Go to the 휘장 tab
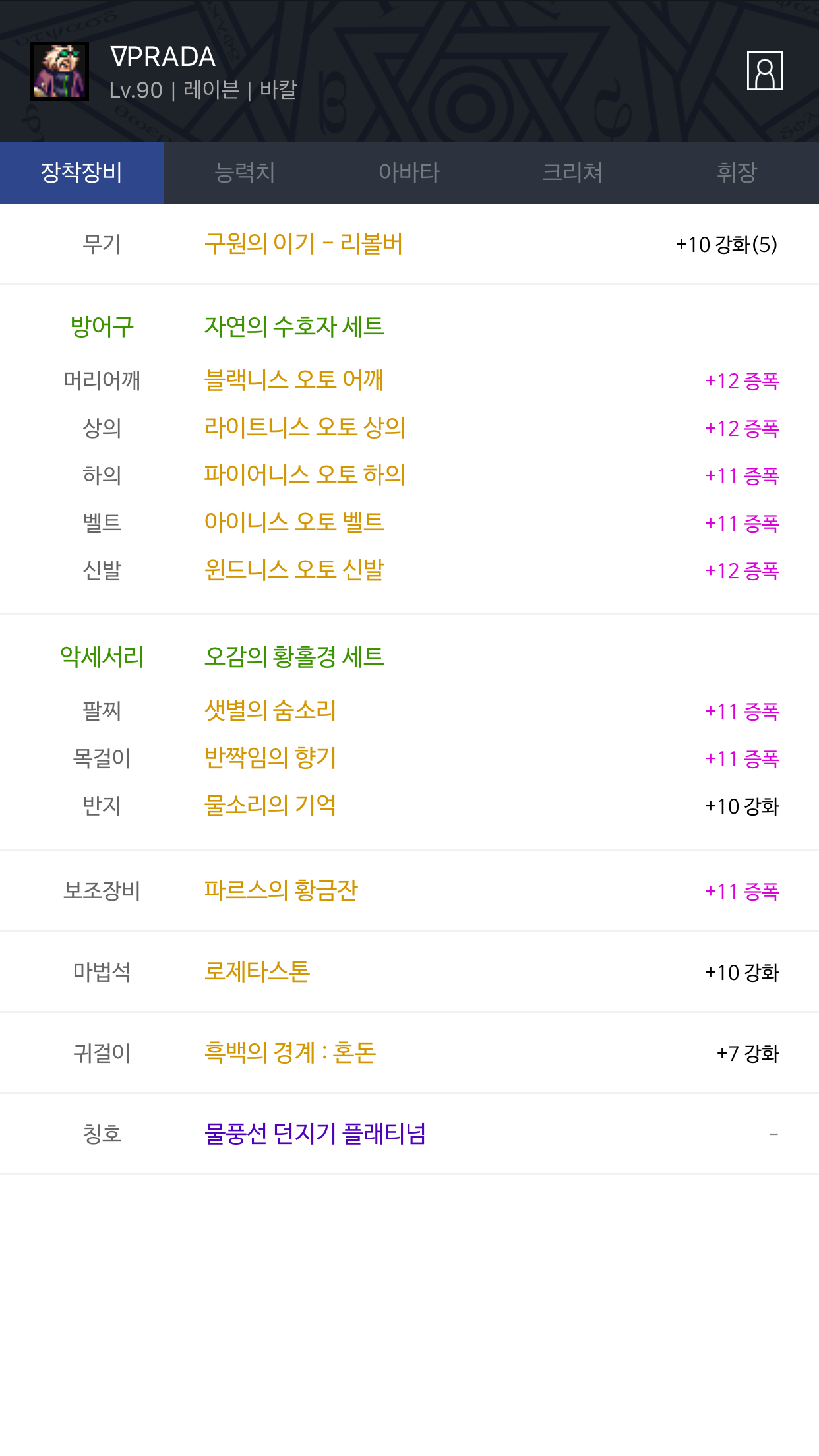The width and height of the screenshot is (819, 1456). [737, 173]
